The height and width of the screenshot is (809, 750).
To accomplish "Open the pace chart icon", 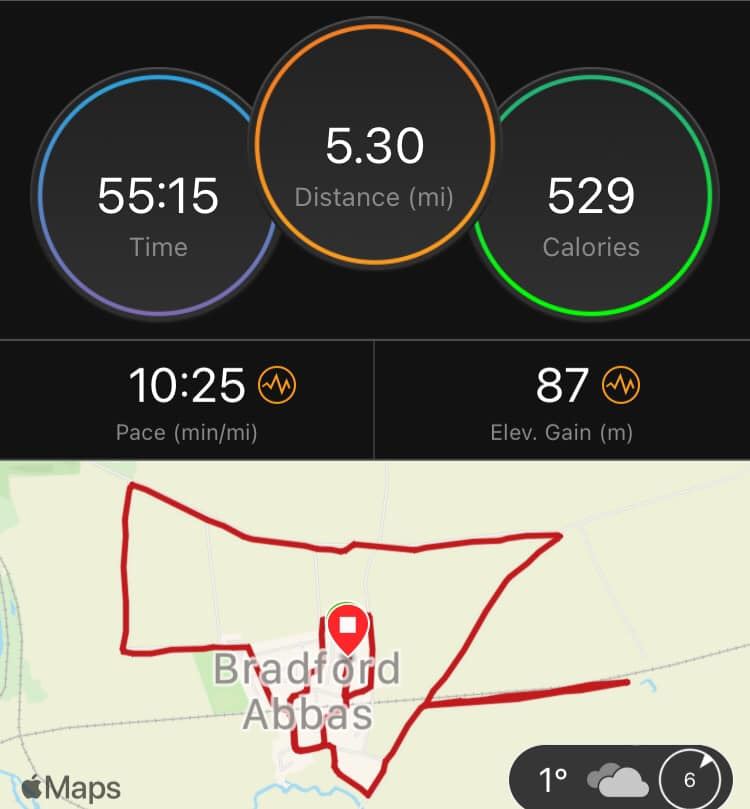I will pos(277,385).
